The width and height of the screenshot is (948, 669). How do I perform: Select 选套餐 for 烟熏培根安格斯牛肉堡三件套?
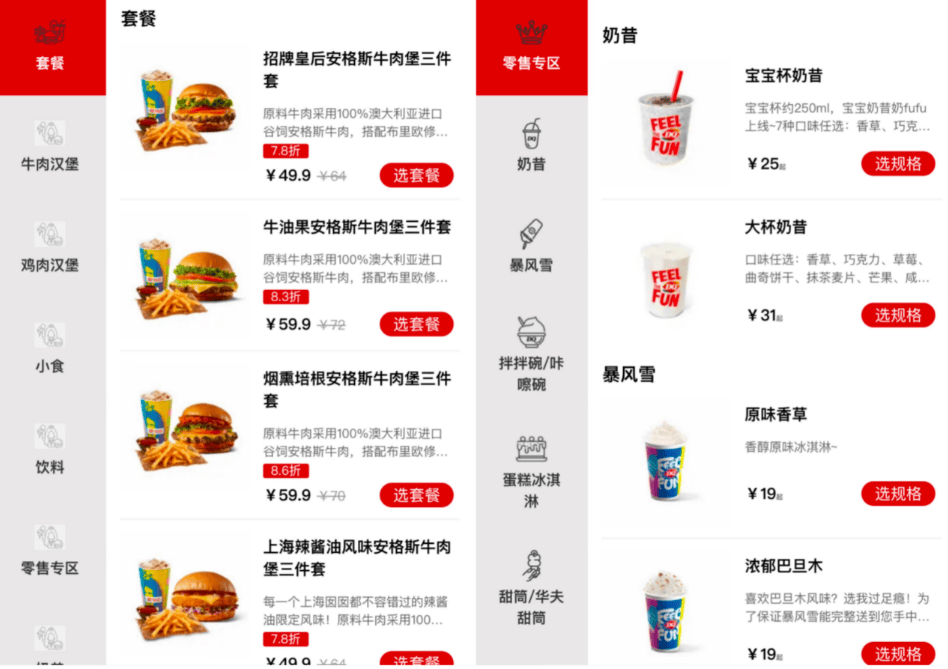416,495
